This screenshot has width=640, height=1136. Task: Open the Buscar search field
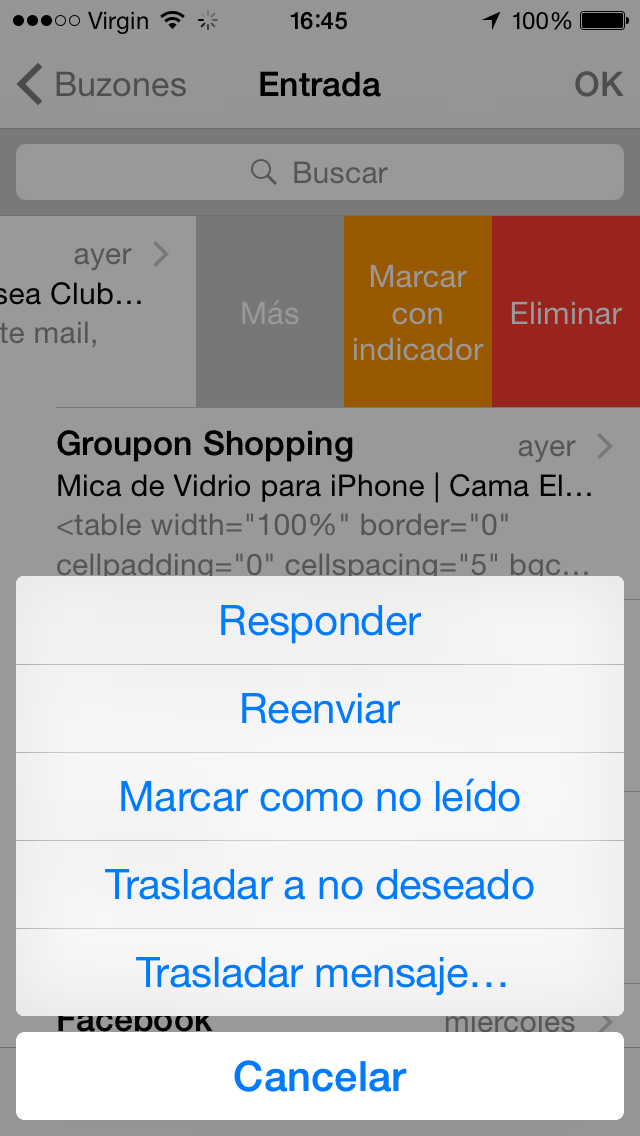point(320,172)
